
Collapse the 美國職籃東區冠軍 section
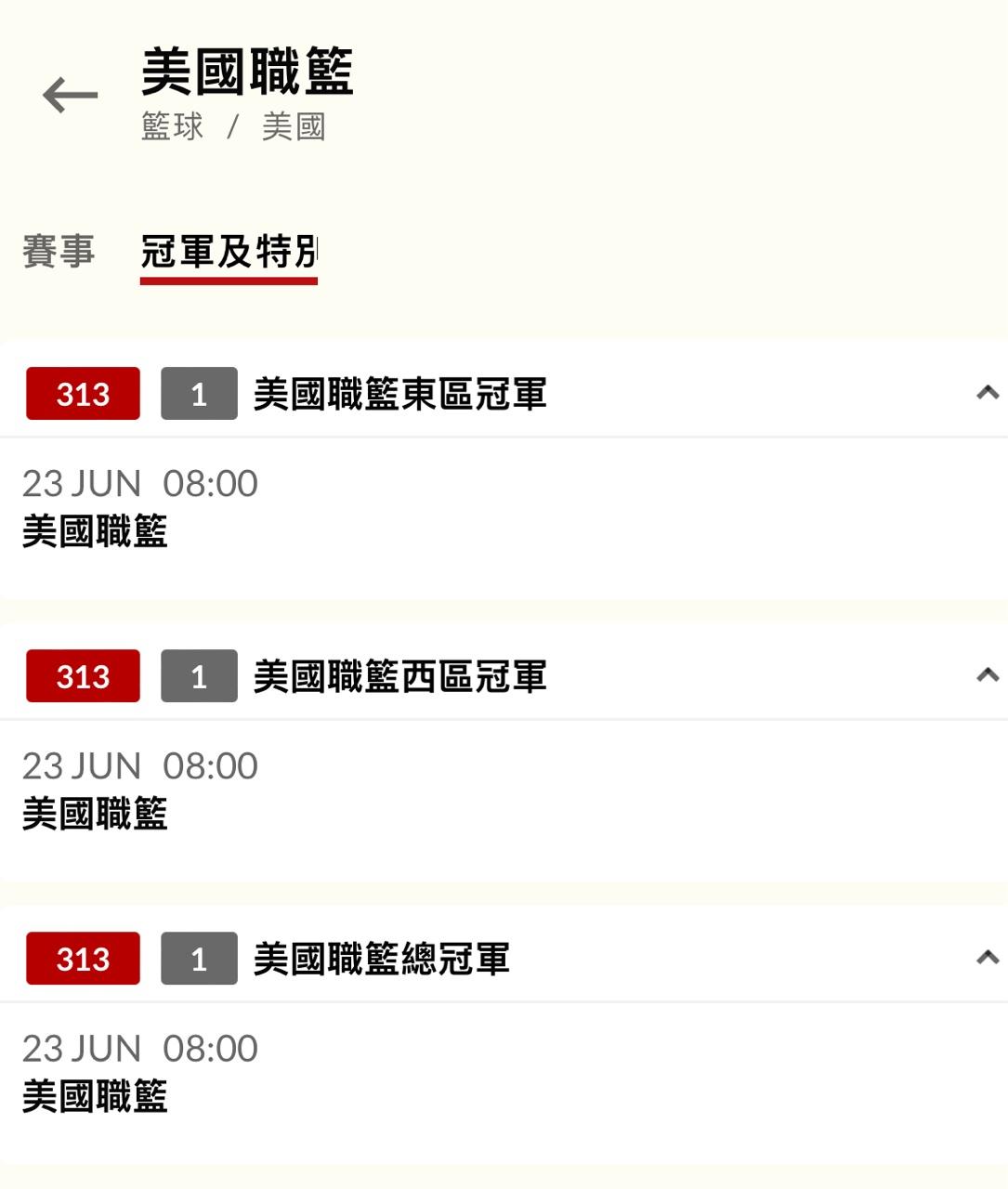pos(987,393)
